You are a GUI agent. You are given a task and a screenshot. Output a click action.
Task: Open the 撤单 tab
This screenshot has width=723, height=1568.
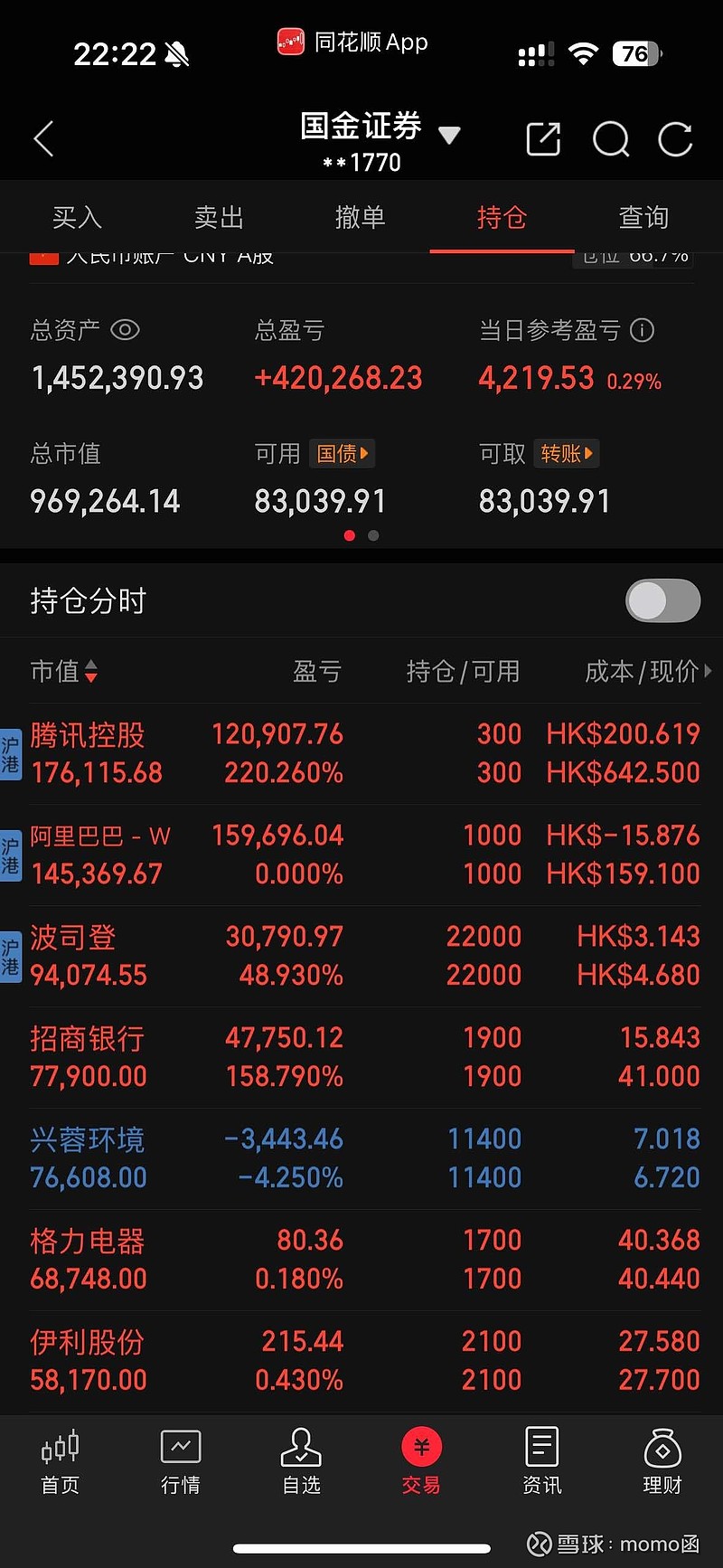coord(360,217)
